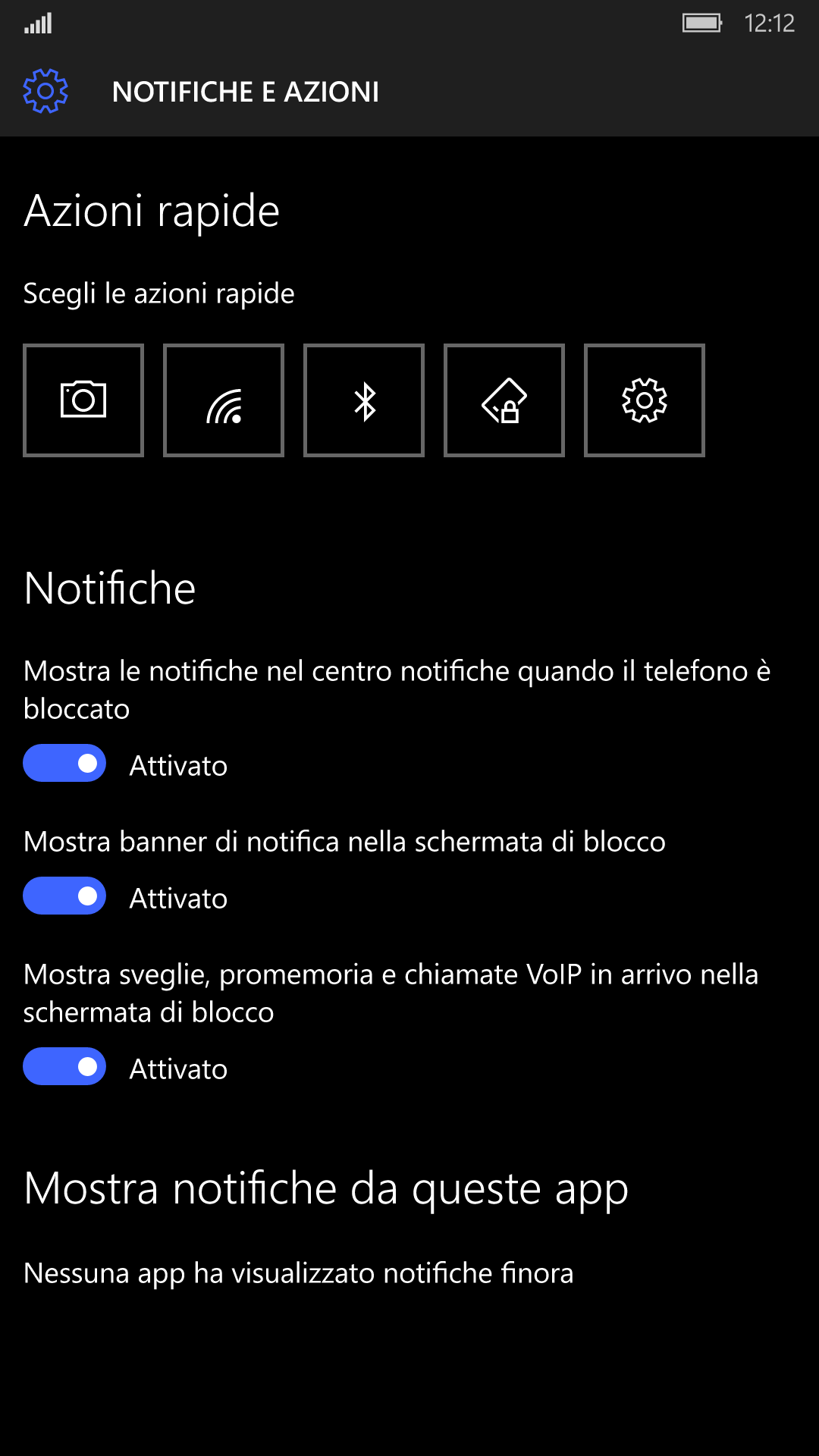Tap the Bluetooth quick action tile
Viewport: 819px width, 1456px height.
coord(364,400)
